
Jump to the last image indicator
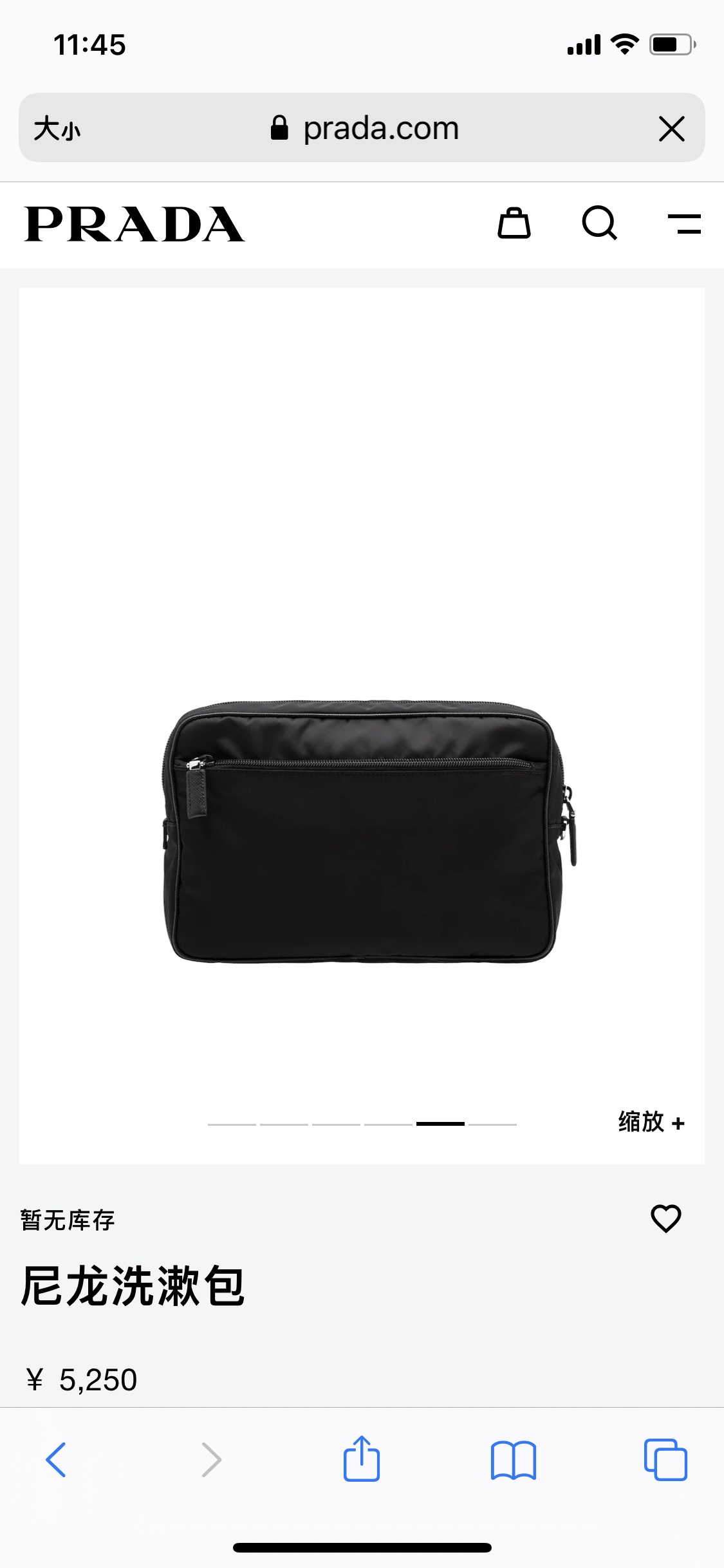492,1124
